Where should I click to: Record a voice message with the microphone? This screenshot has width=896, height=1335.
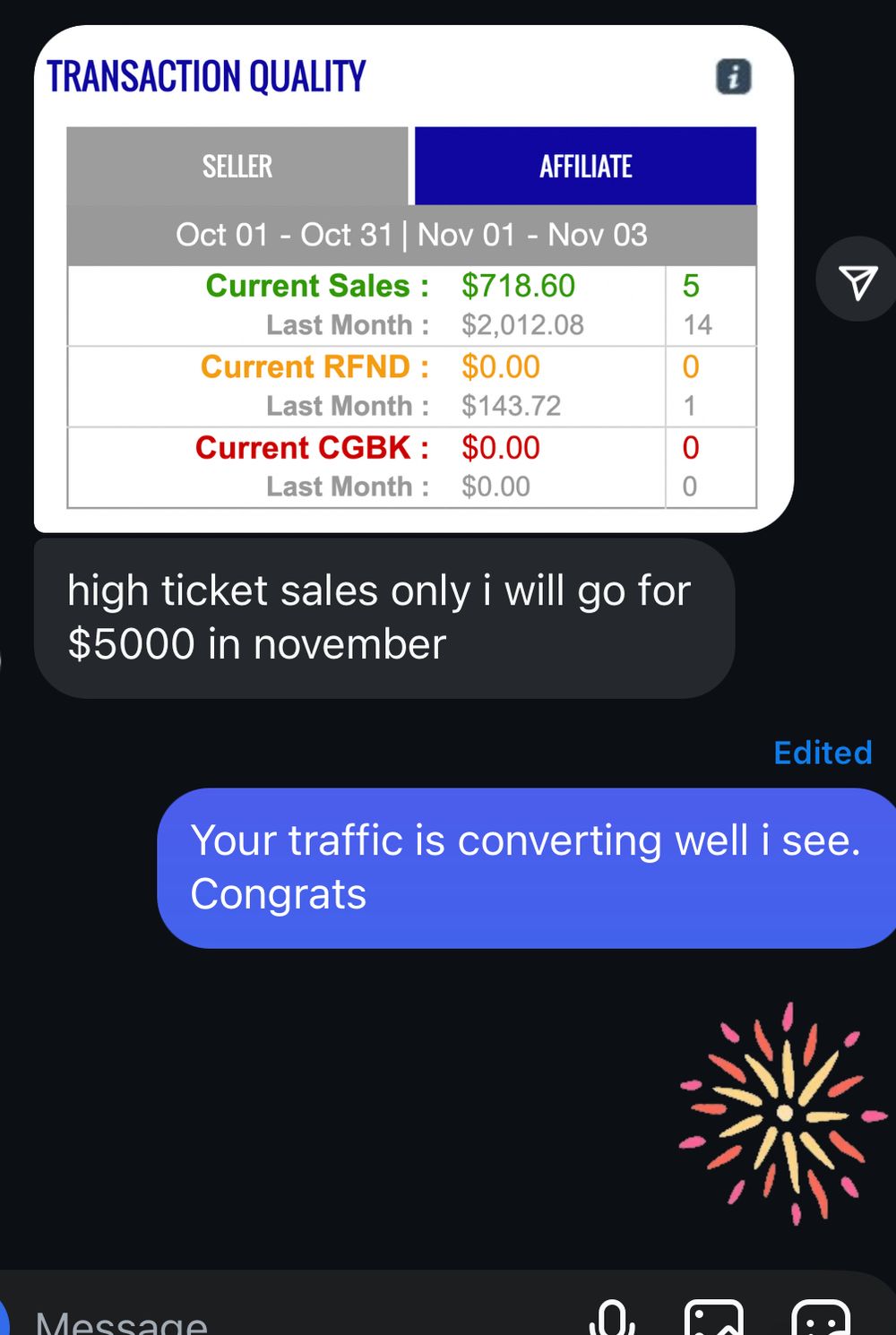coord(612,1319)
